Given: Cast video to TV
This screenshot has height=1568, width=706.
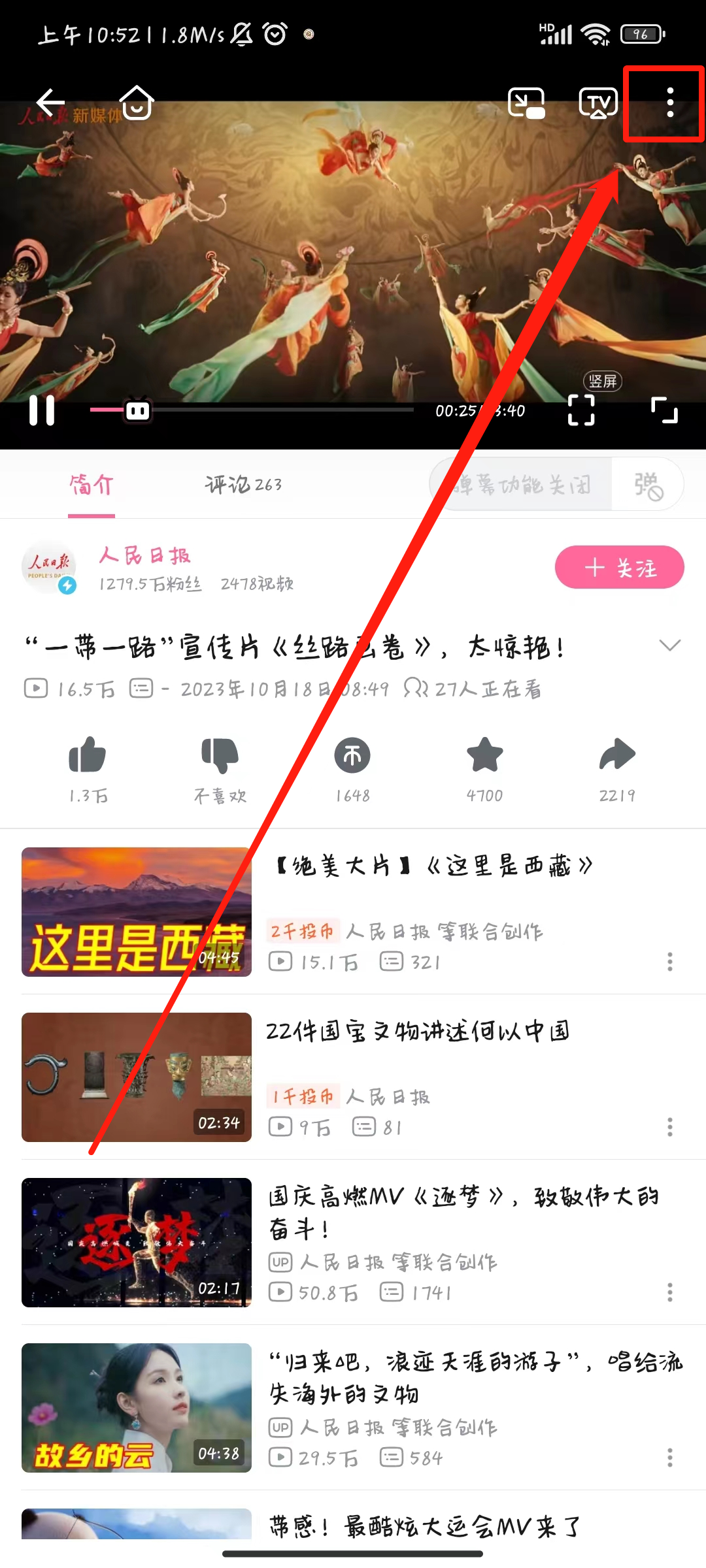Looking at the screenshot, I should (598, 103).
